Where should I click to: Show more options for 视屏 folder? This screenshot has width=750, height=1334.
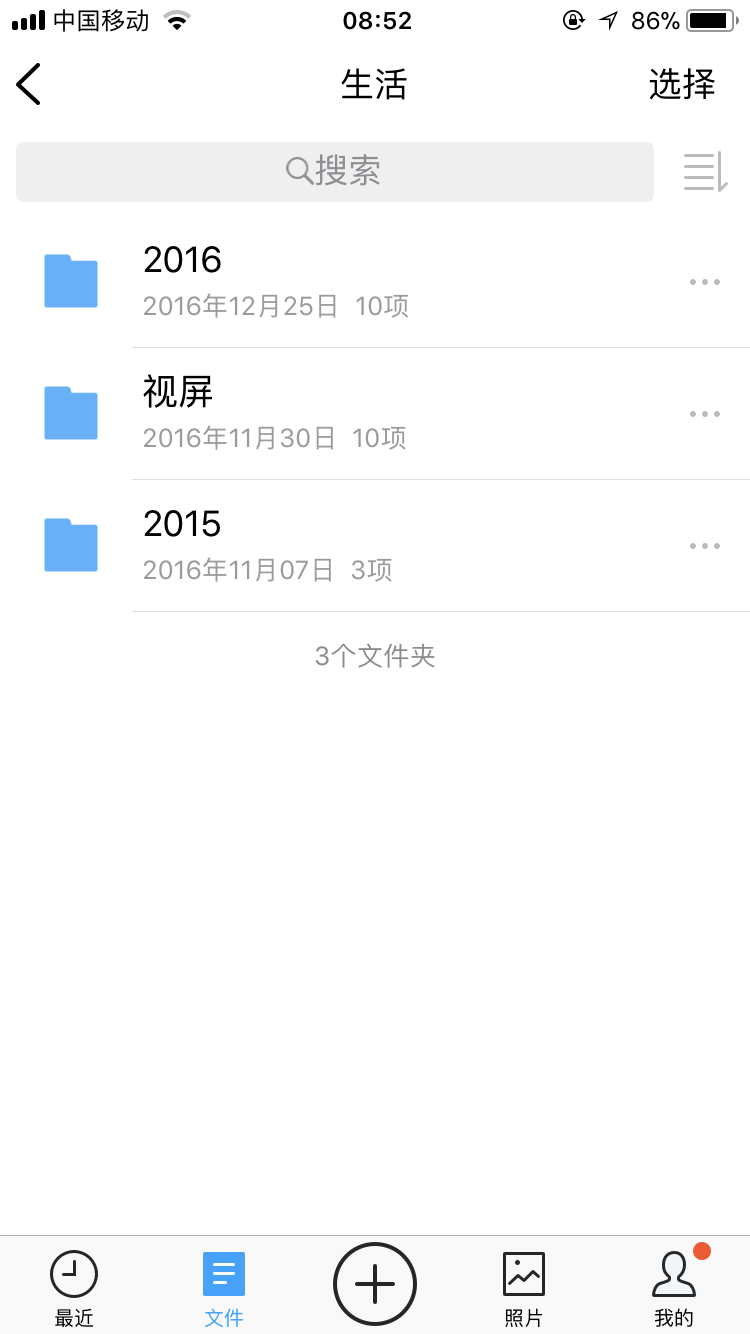pos(704,414)
